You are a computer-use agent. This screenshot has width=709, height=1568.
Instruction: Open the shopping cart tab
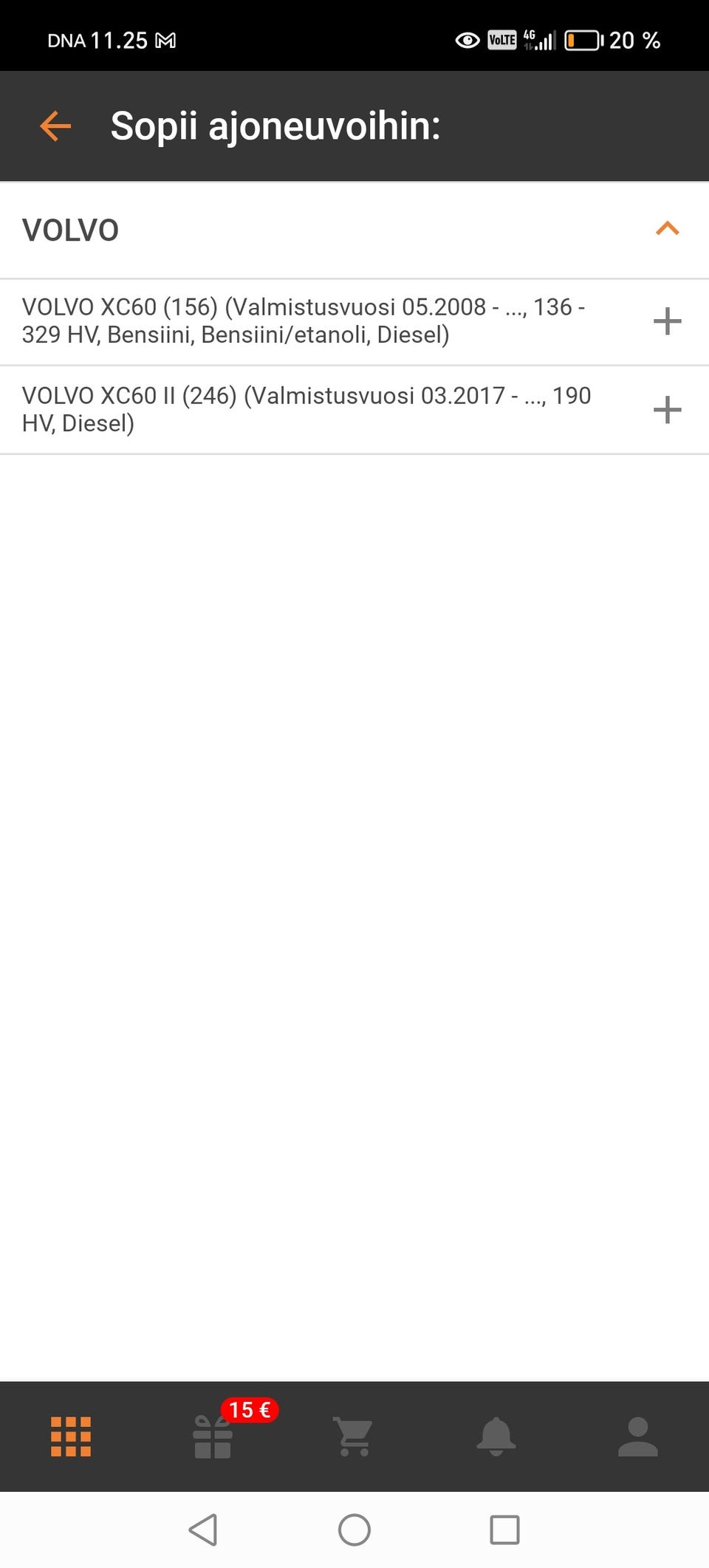(x=354, y=1437)
